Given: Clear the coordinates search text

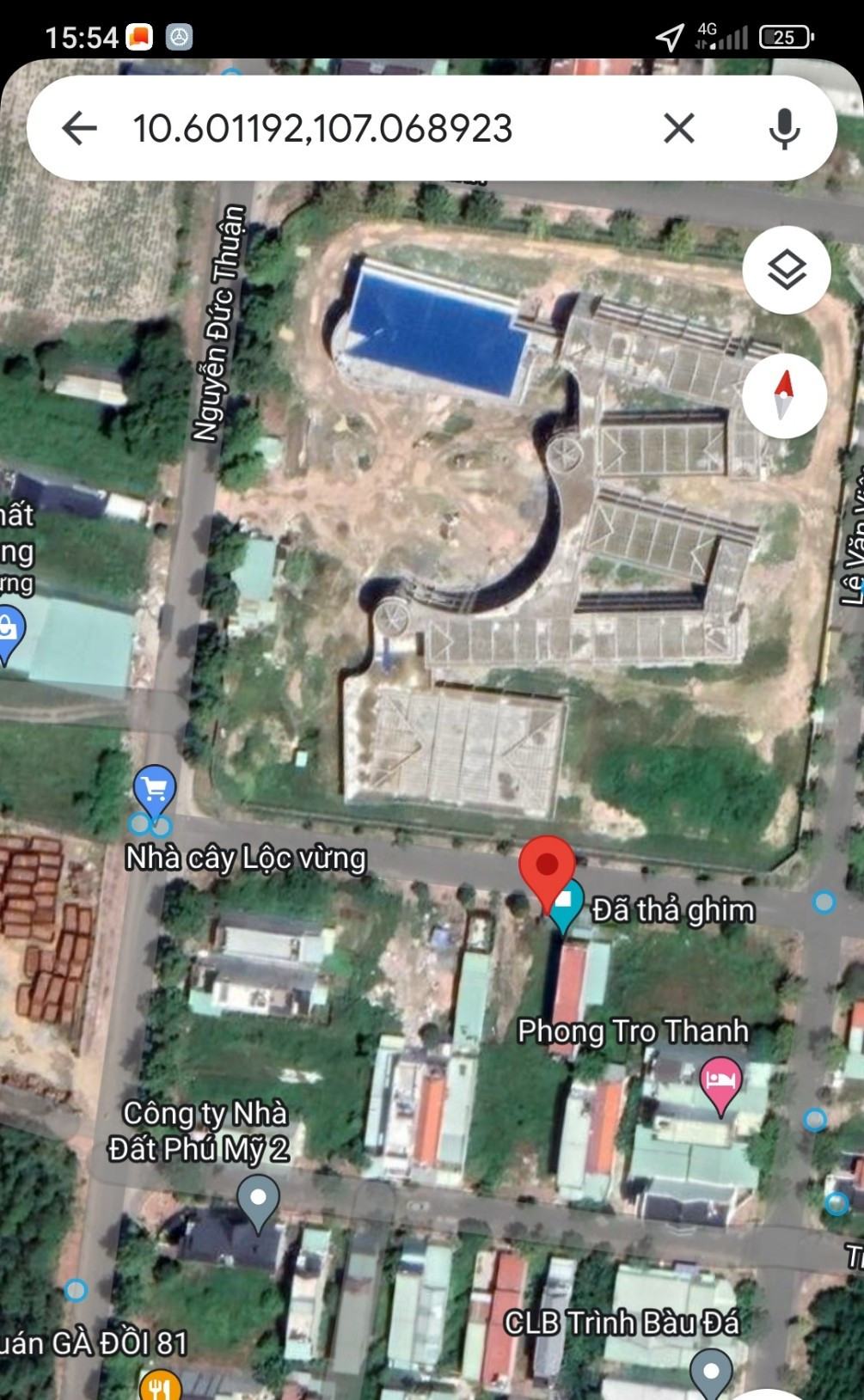Looking at the screenshot, I should (x=678, y=129).
